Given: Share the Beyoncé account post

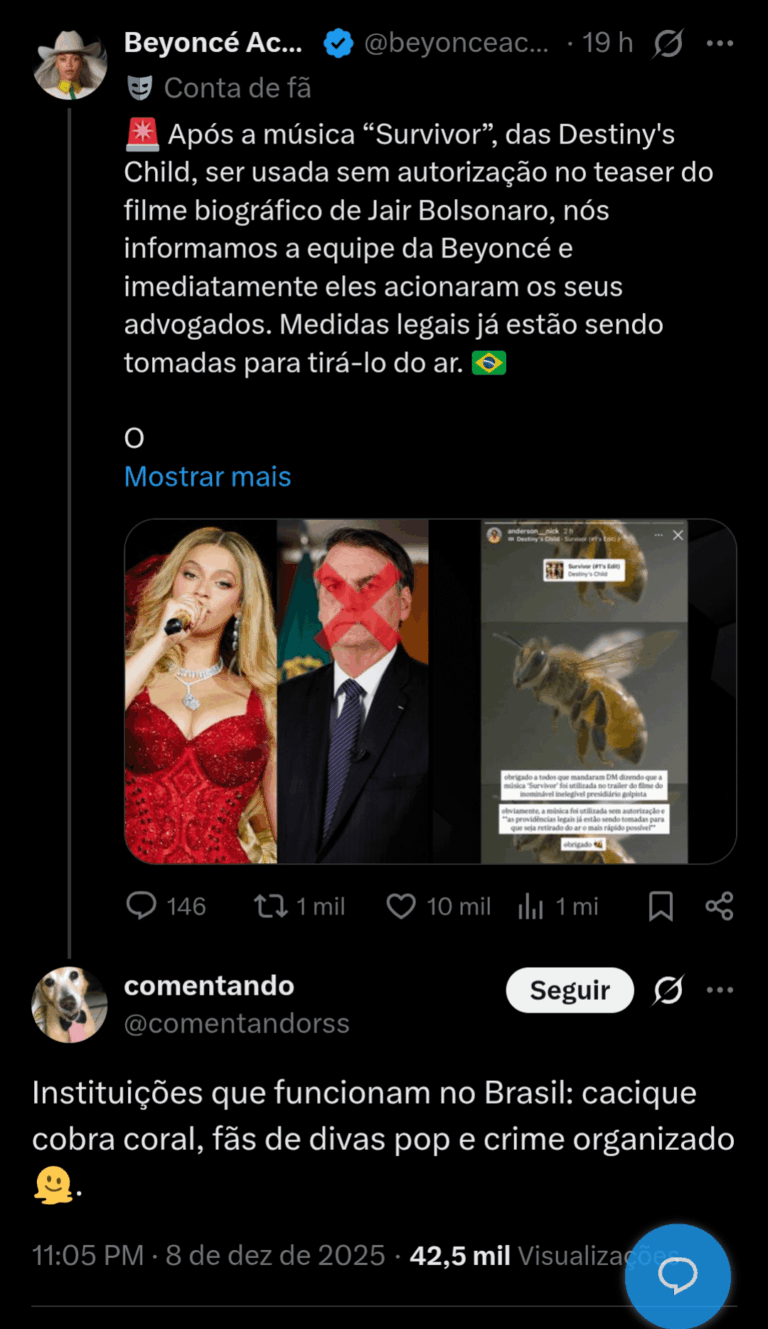Looking at the screenshot, I should [x=719, y=906].
